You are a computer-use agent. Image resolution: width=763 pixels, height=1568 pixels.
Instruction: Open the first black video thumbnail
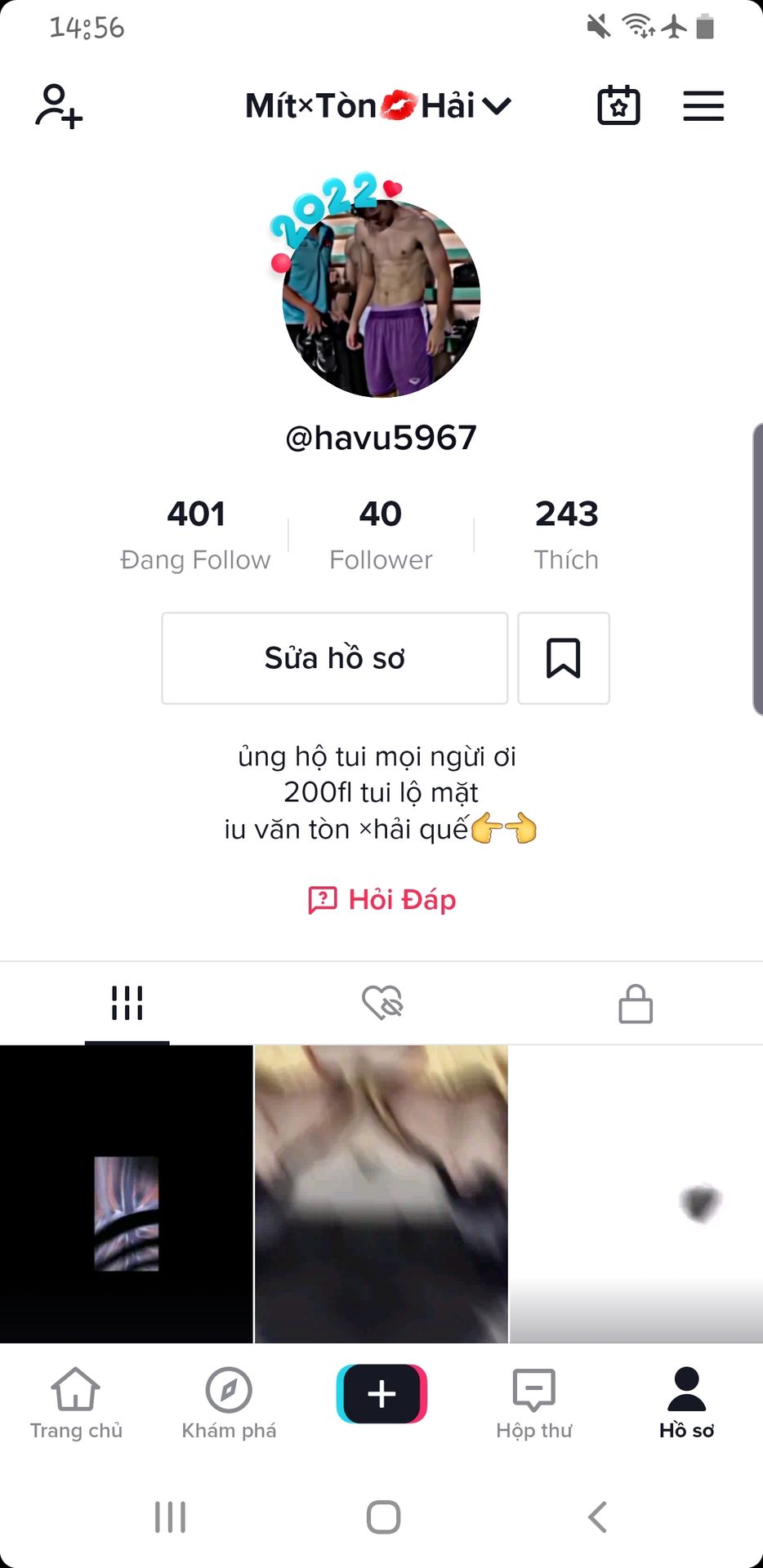click(x=127, y=1194)
